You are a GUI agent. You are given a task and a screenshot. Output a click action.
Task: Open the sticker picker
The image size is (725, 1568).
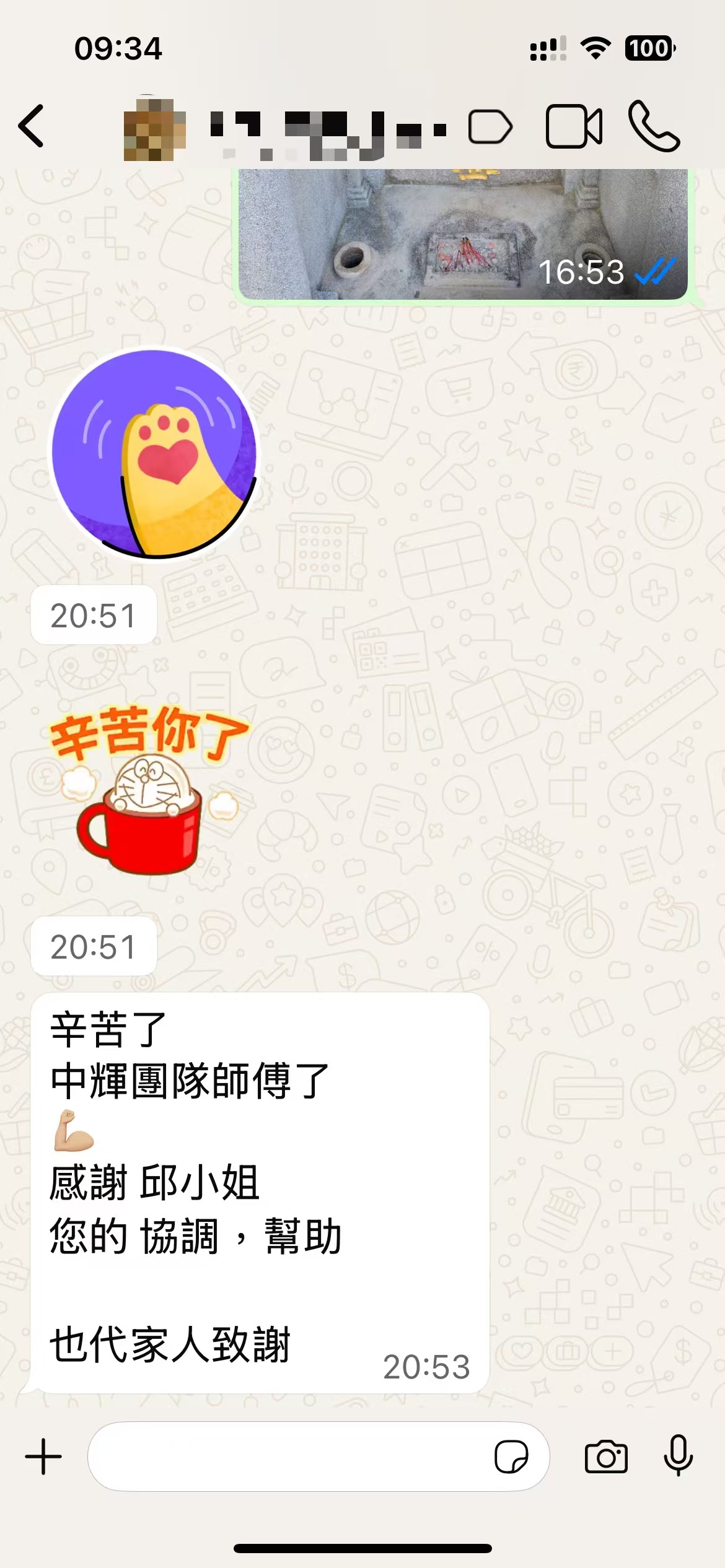(x=511, y=1457)
